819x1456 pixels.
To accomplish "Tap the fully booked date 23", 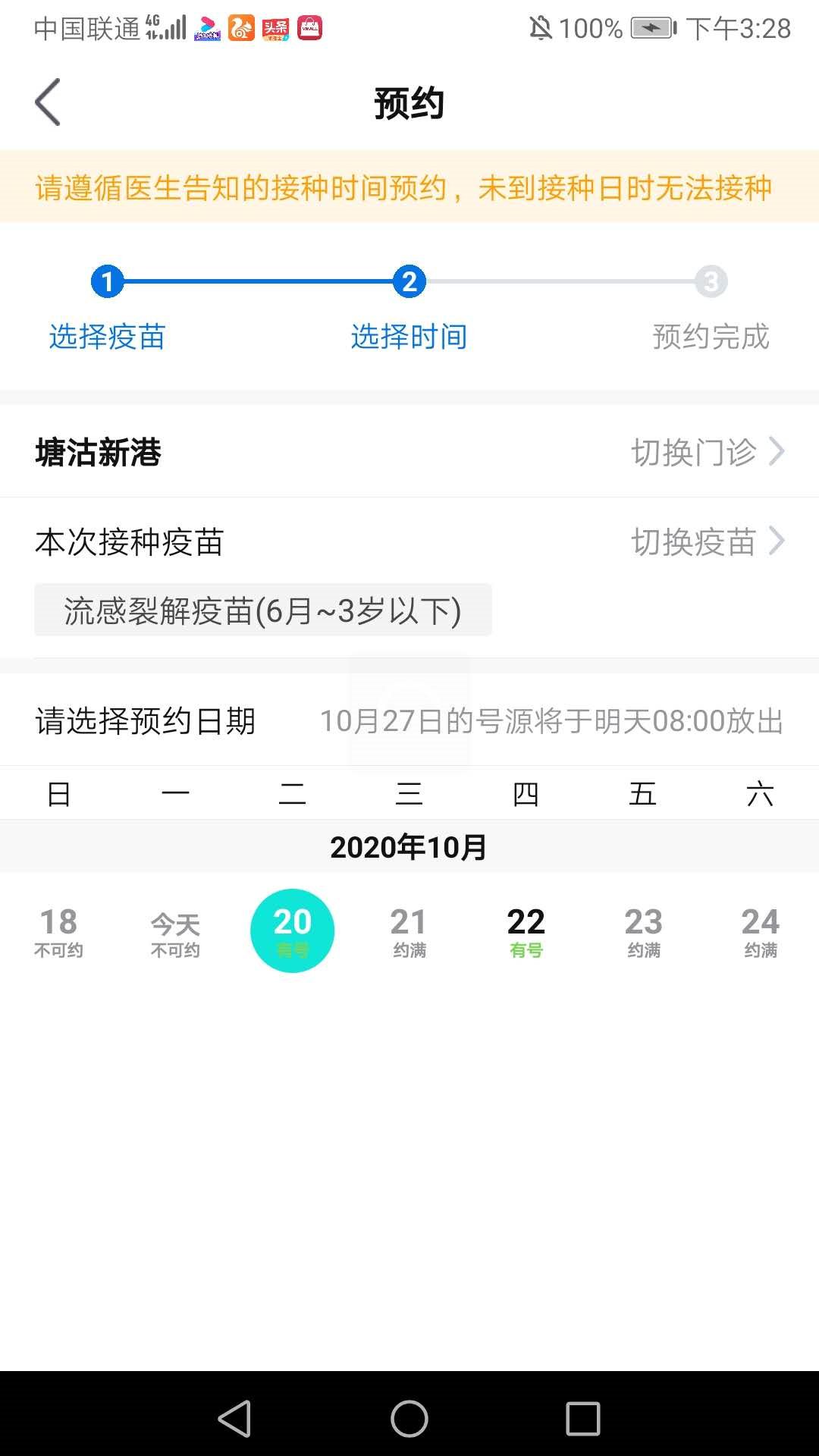I will 643,931.
